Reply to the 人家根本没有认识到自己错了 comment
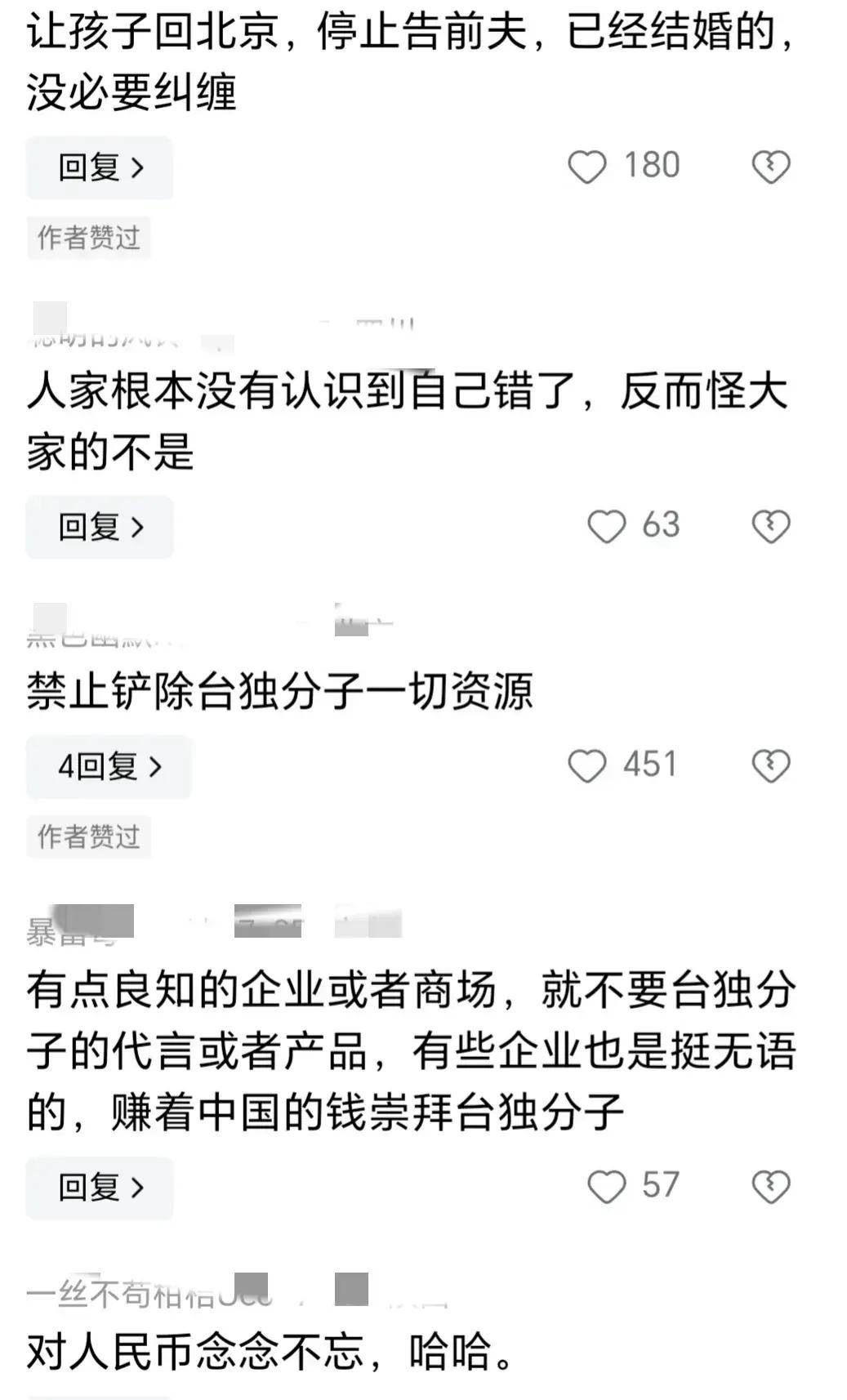 100,527
